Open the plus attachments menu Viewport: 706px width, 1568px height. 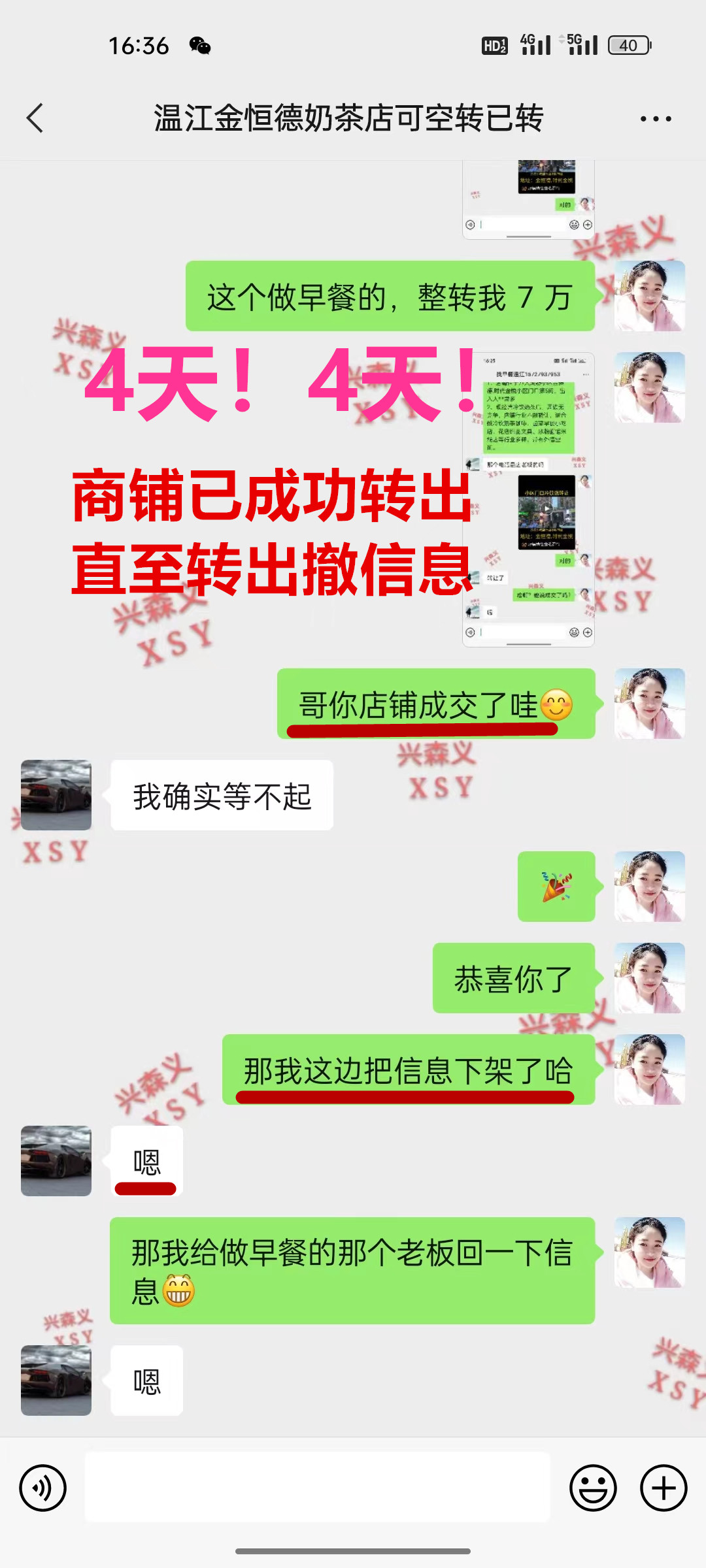click(663, 1488)
